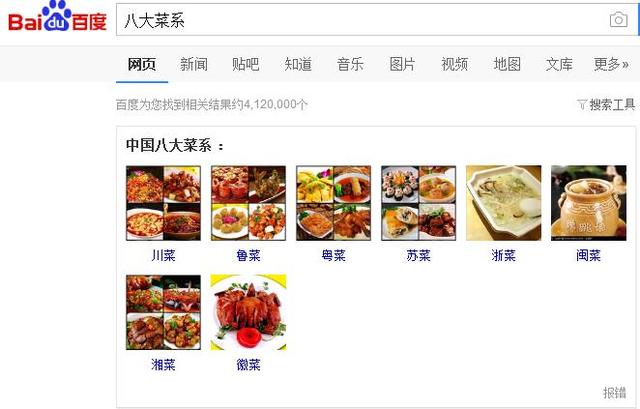640x409 pixels.
Task: Switch to the 文库 tab
Action: [559, 64]
